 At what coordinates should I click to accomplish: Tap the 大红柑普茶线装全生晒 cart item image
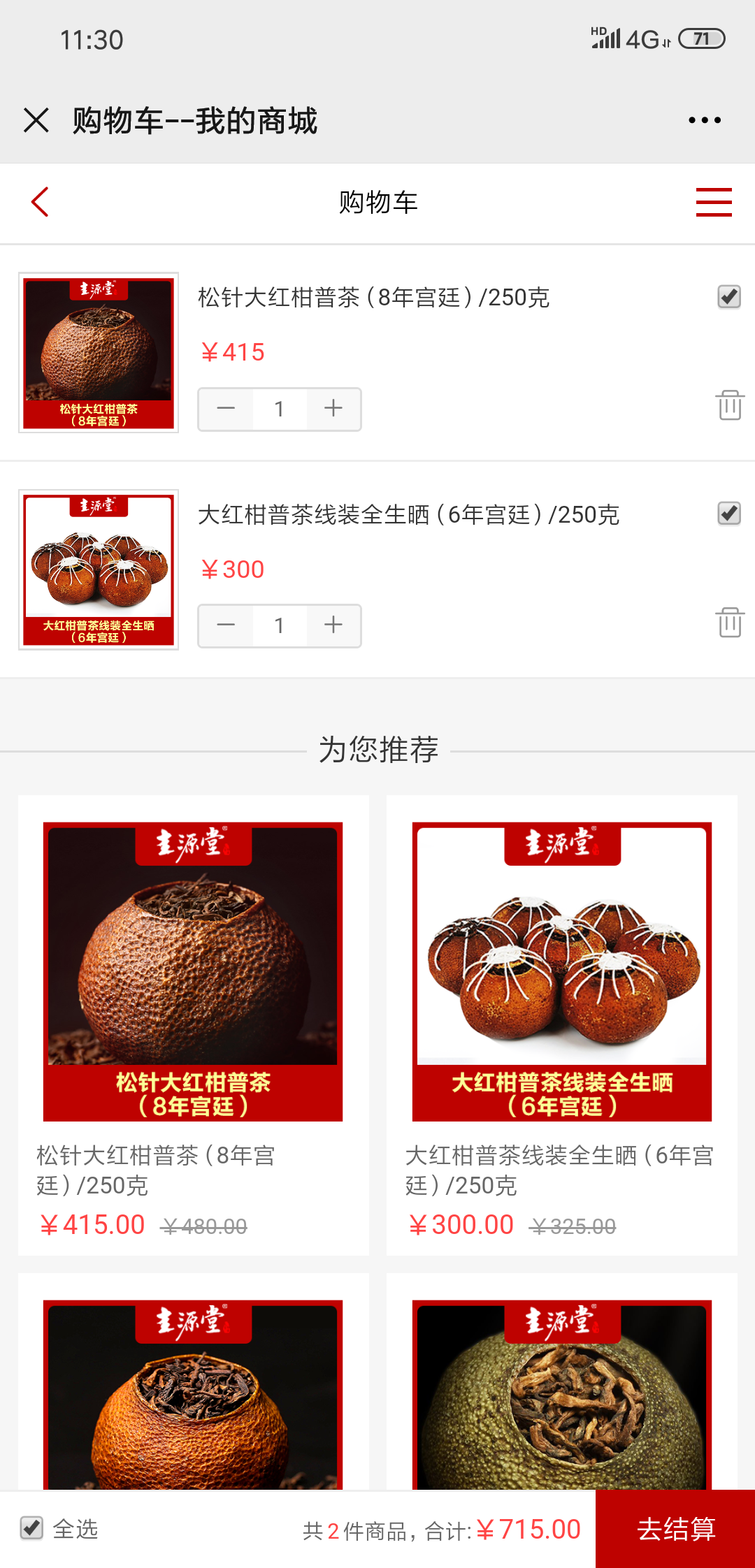(x=99, y=569)
